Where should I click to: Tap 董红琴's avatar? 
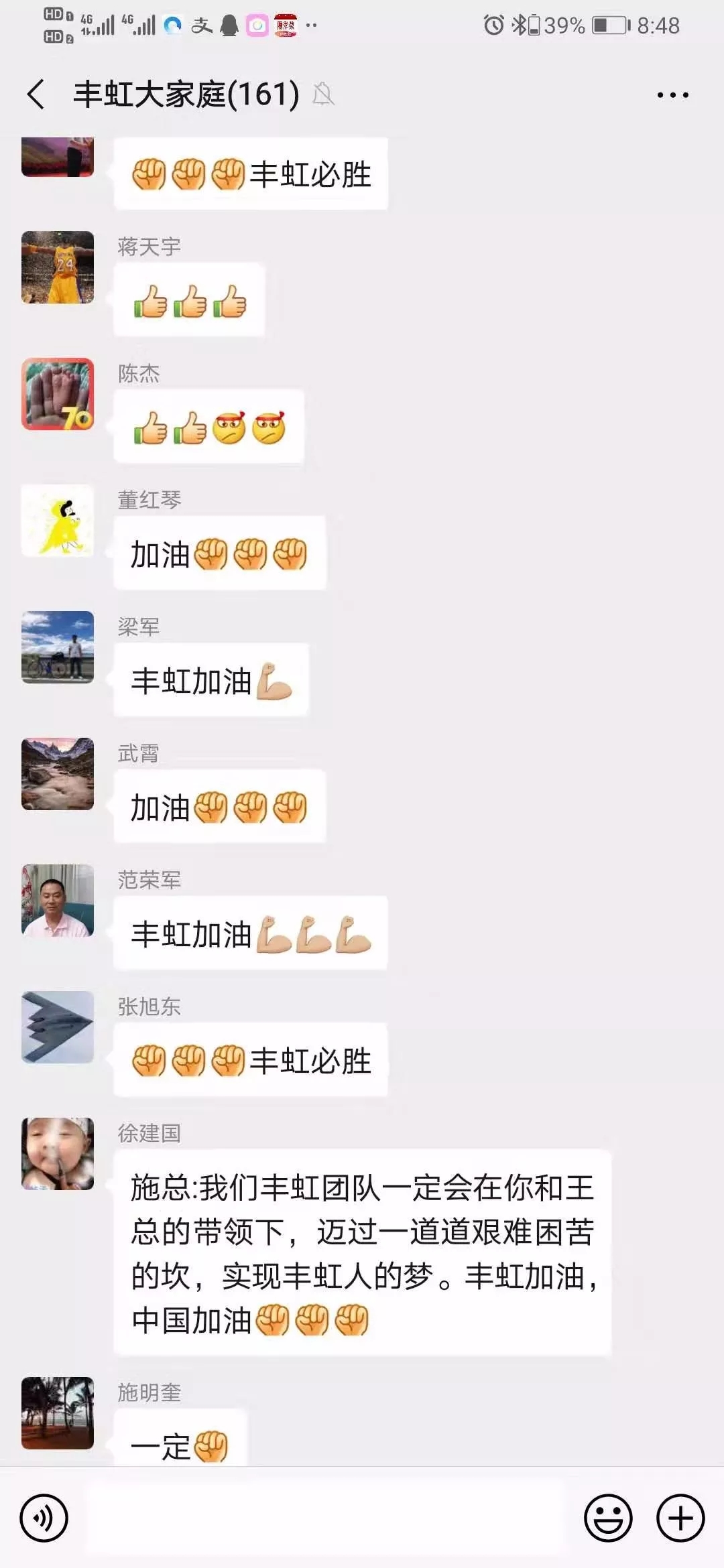pyautogui.click(x=58, y=521)
